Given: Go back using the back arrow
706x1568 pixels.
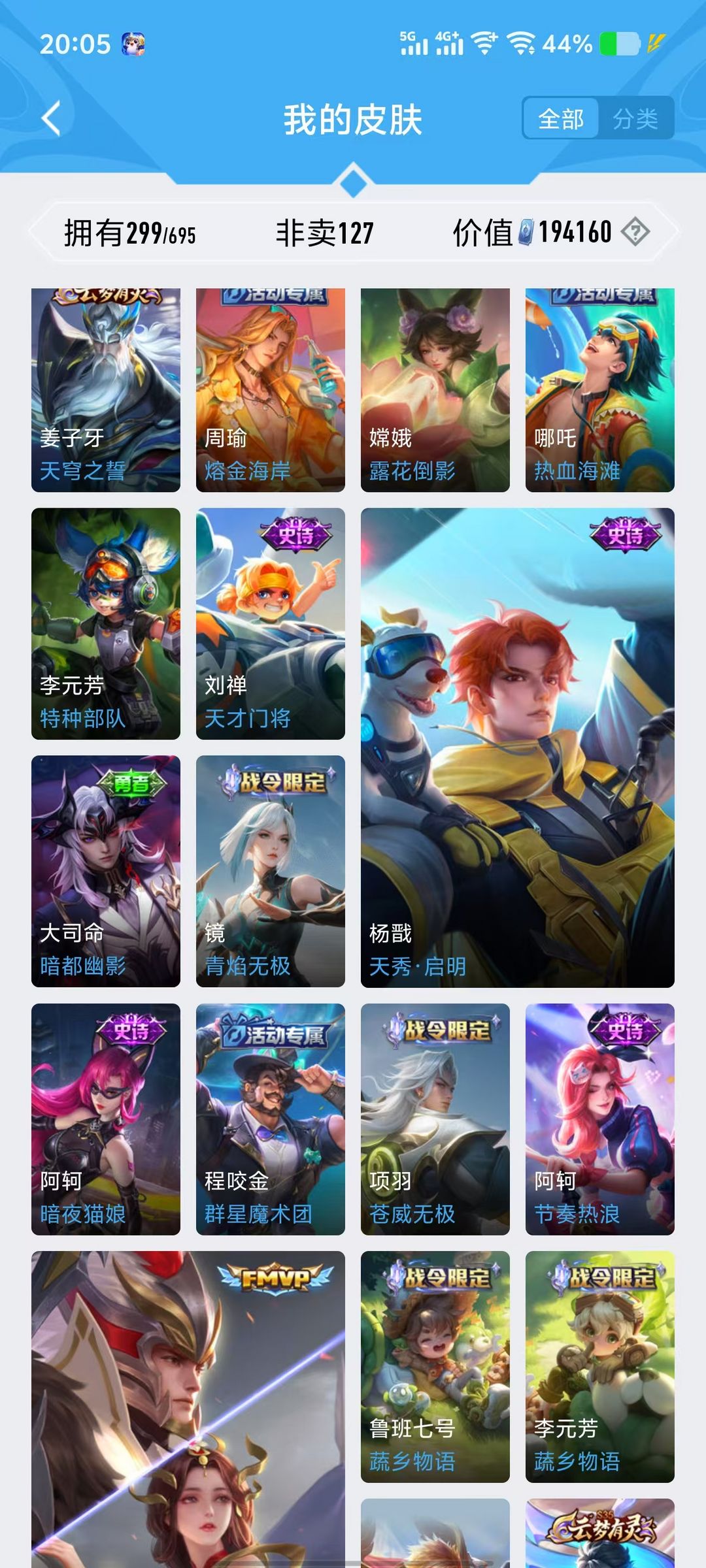Looking at the screenshot, I should (x=51, y=119).
